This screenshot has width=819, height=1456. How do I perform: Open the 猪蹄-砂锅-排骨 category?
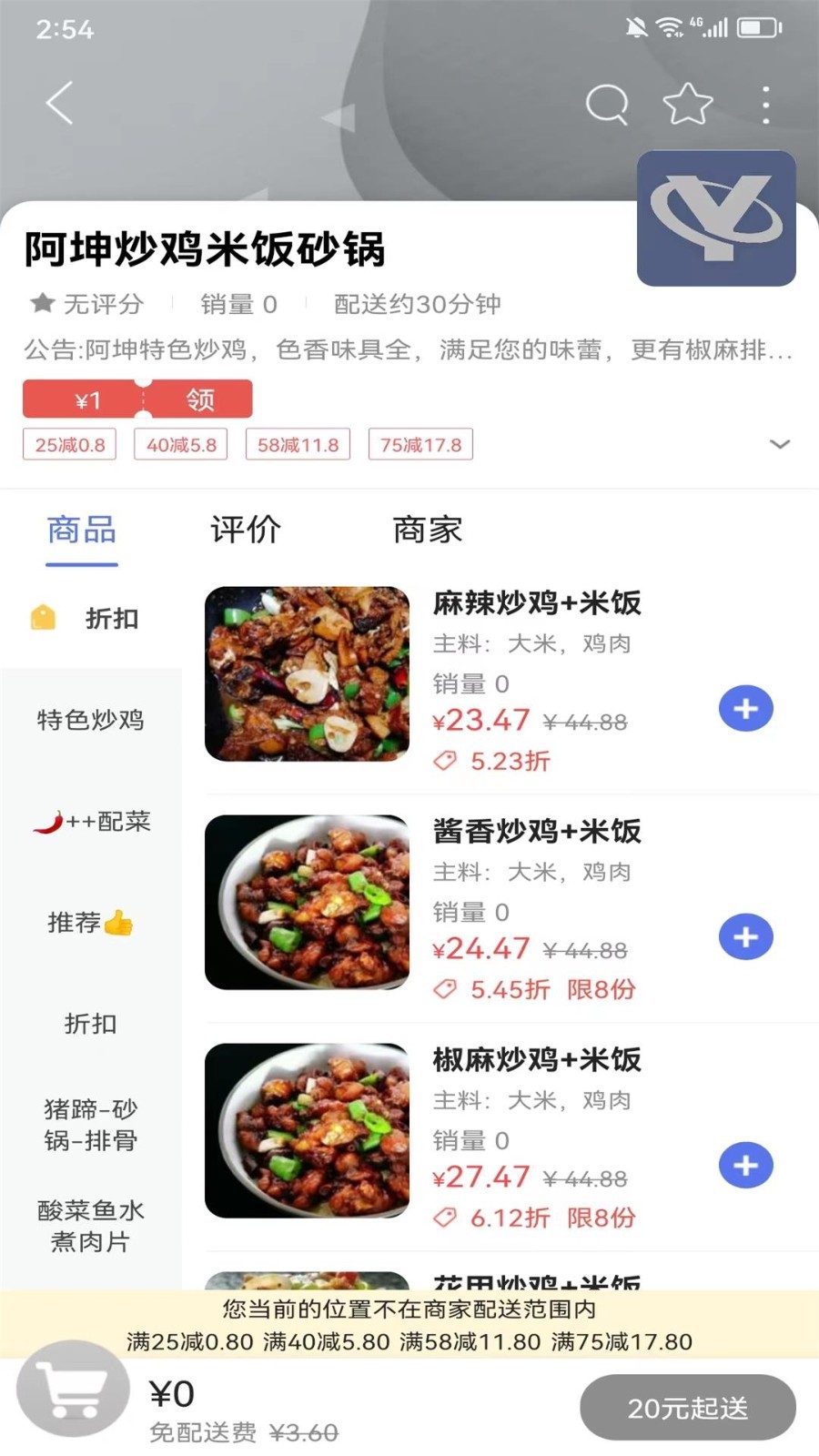point(91,1126)
